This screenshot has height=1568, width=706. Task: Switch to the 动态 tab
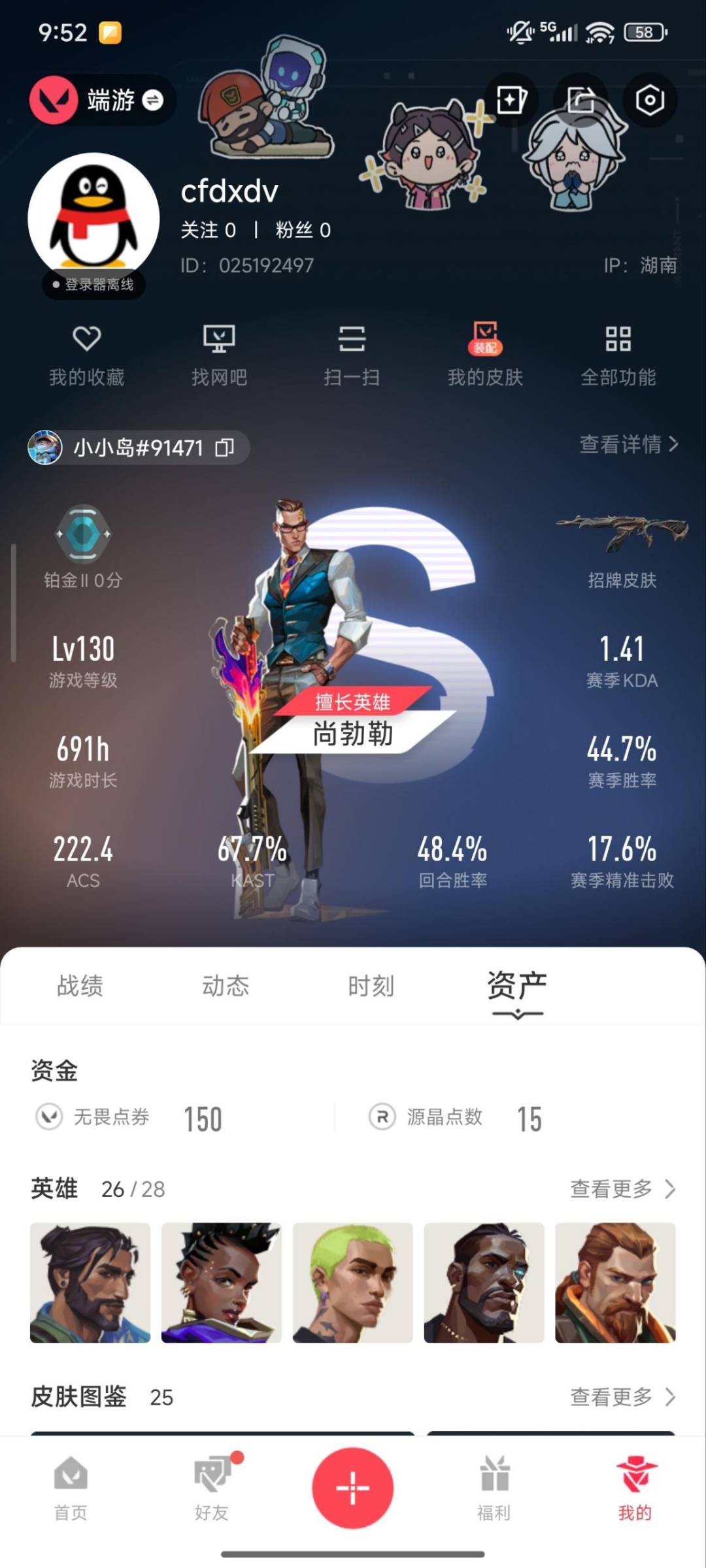(x=226, y=986)
